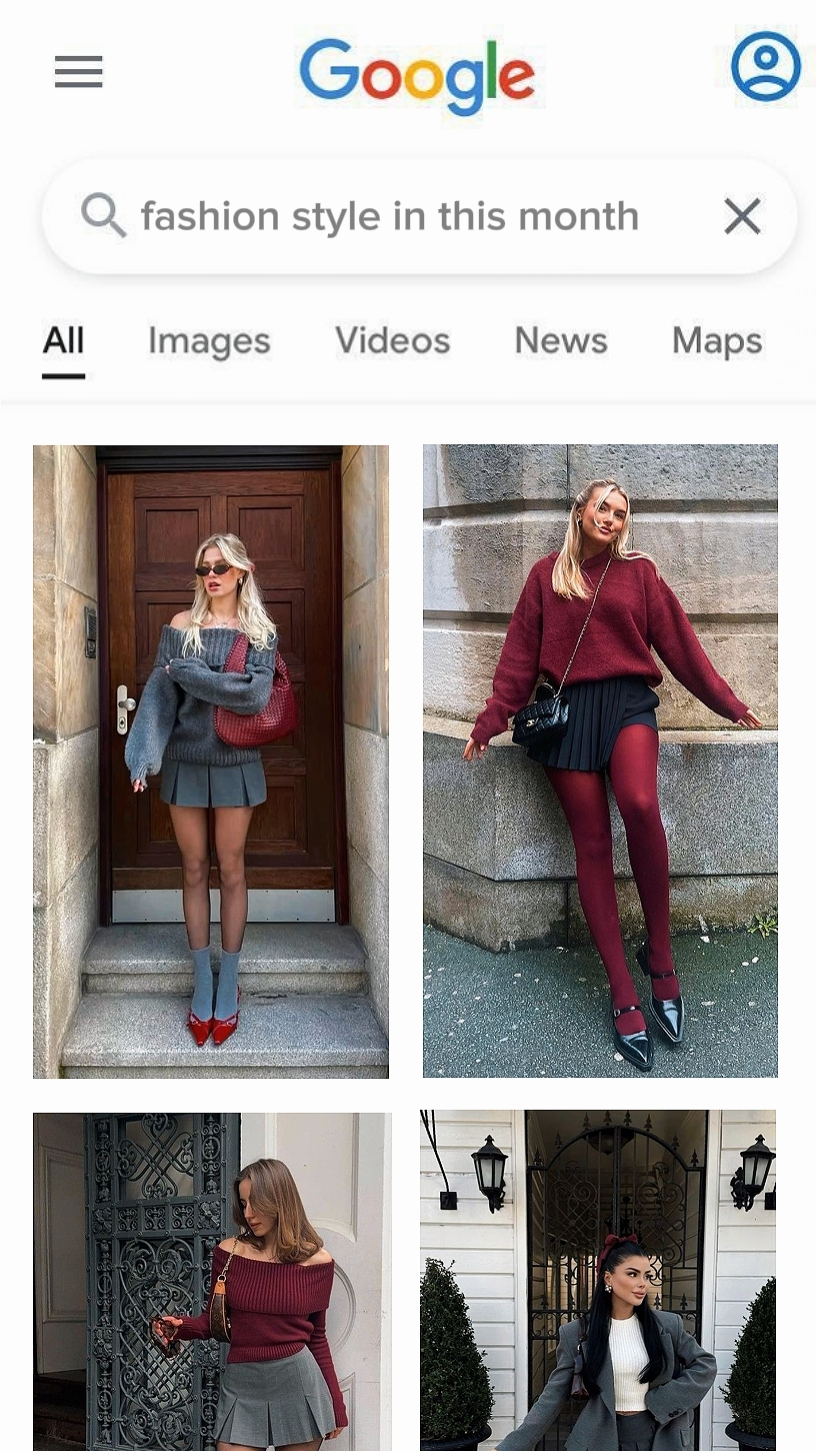Switch to the Maps tab
816x1451 pixels.
(717, 341)
